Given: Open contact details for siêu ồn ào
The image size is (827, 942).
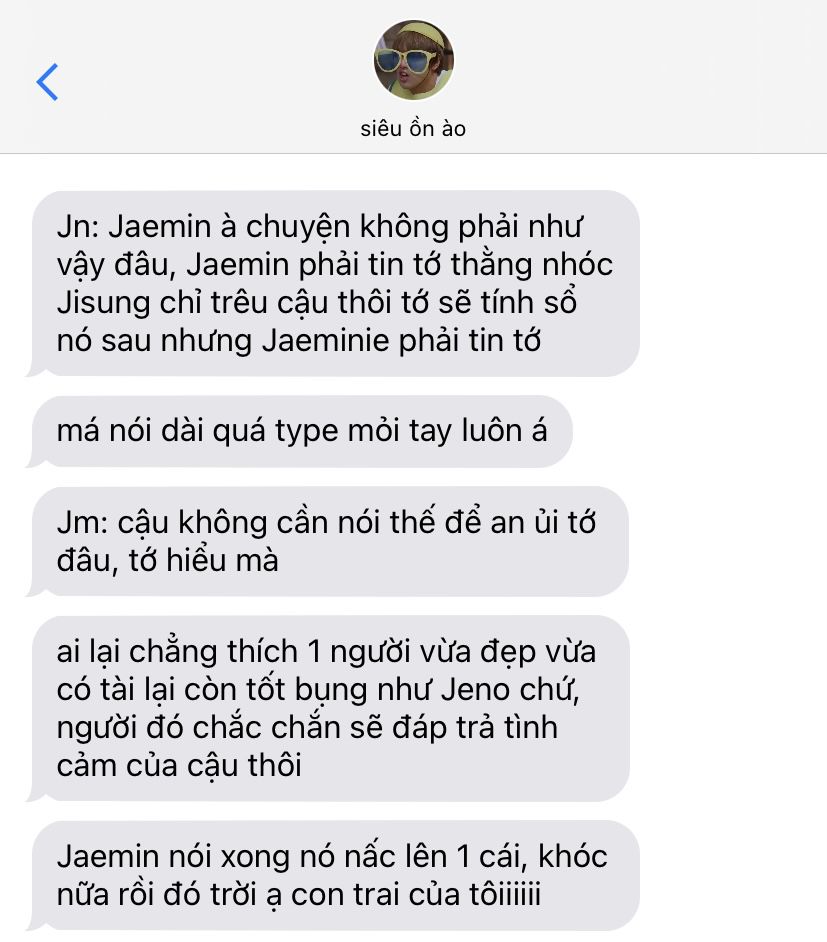Looking at the screenshot, I should coord(413,62).
